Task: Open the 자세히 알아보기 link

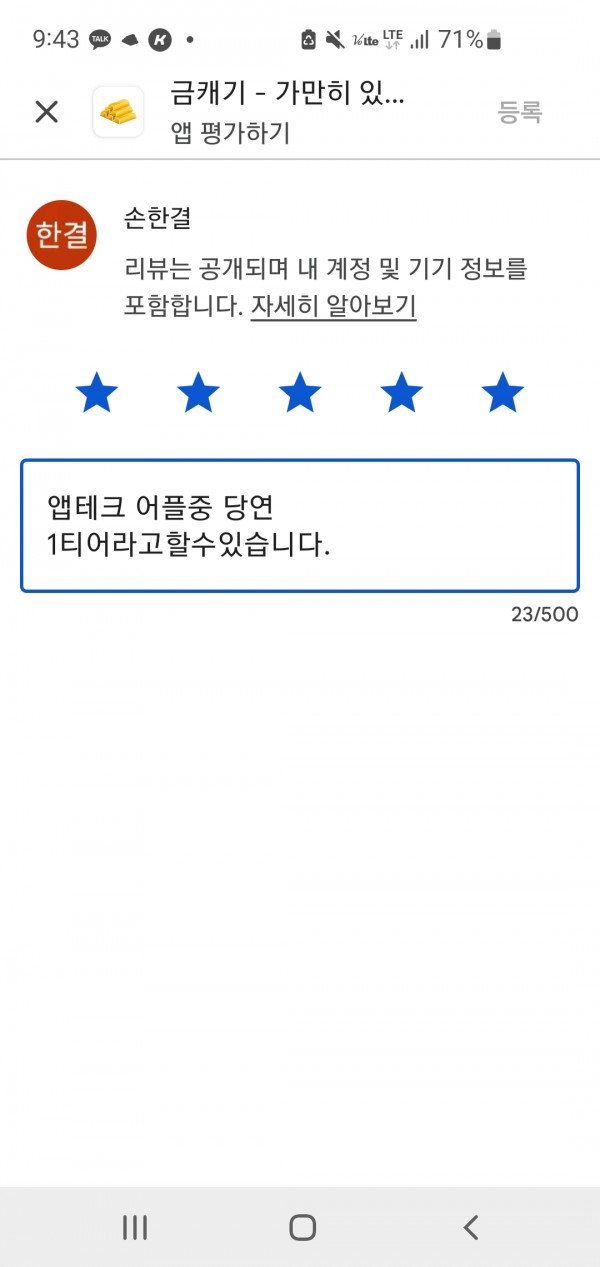Action: [x=333, y=307]
